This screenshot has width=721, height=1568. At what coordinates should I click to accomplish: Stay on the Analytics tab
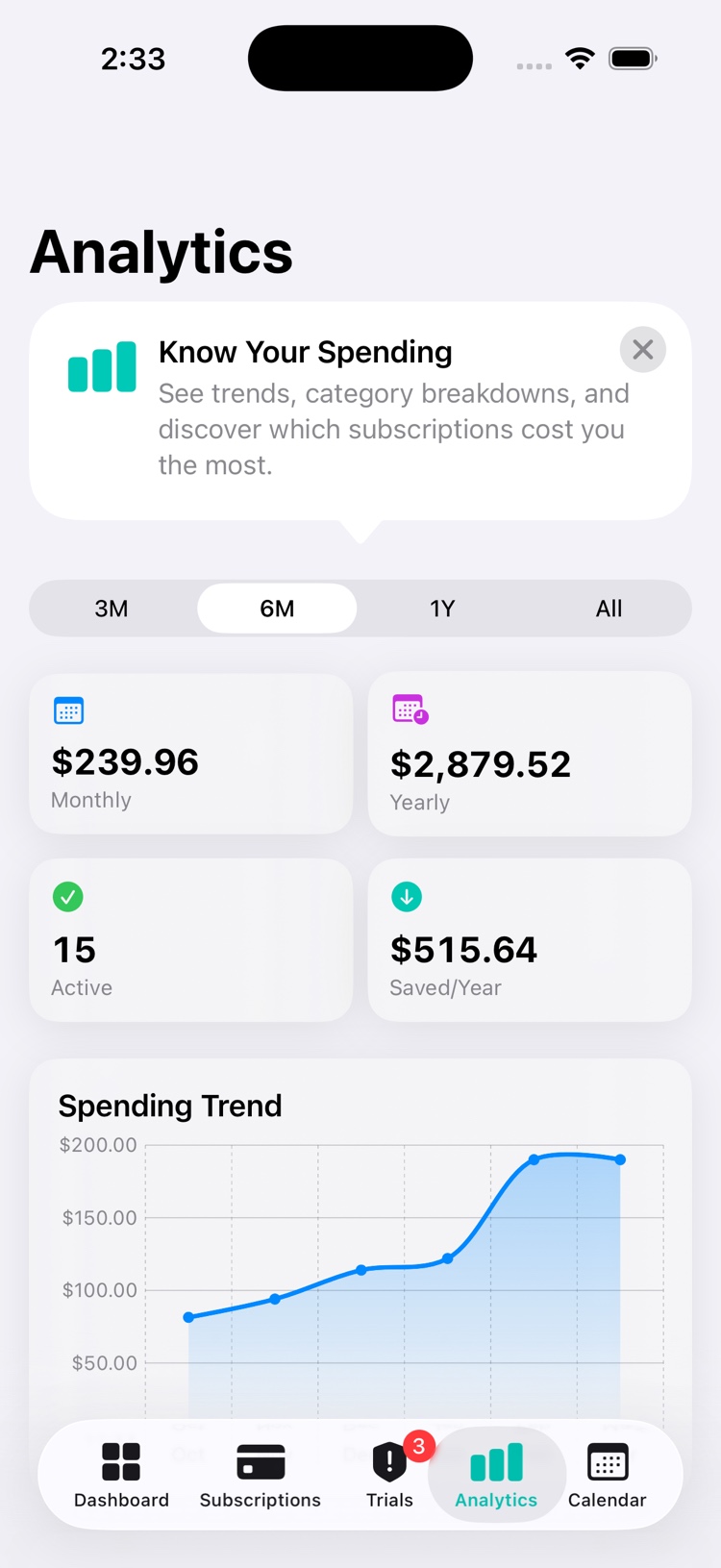point(495,1473)
